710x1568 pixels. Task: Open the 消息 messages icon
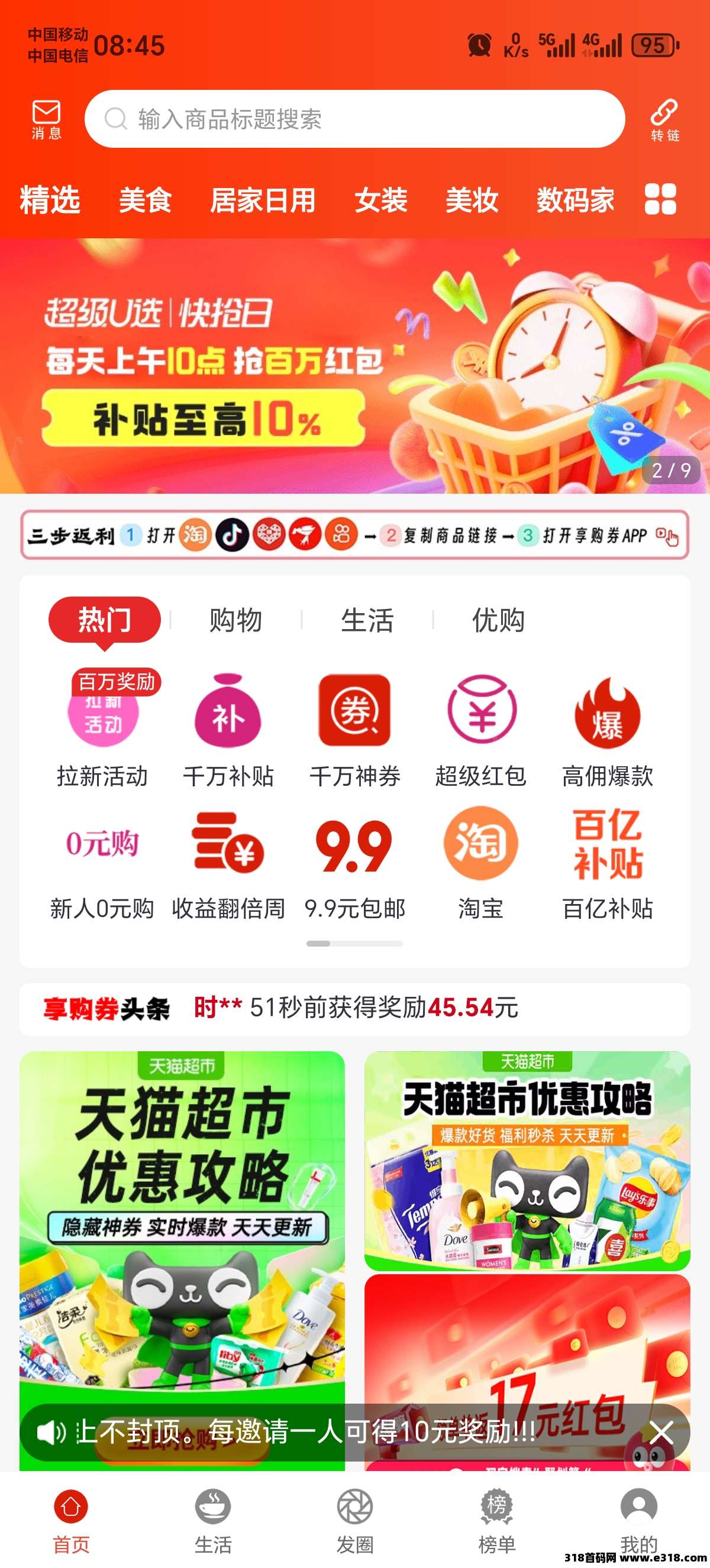click(x=46, y=119)
